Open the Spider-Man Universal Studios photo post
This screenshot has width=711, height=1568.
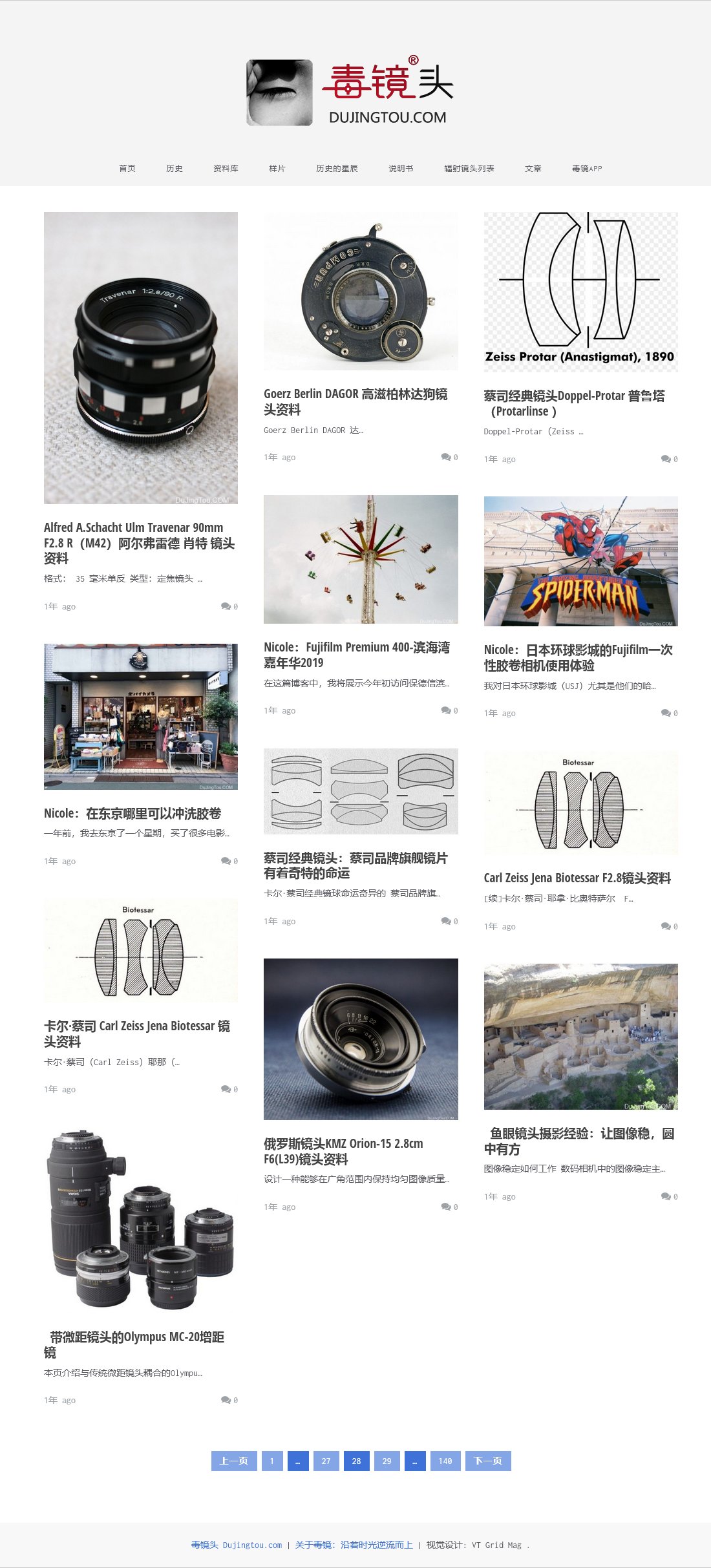point(581,561)
